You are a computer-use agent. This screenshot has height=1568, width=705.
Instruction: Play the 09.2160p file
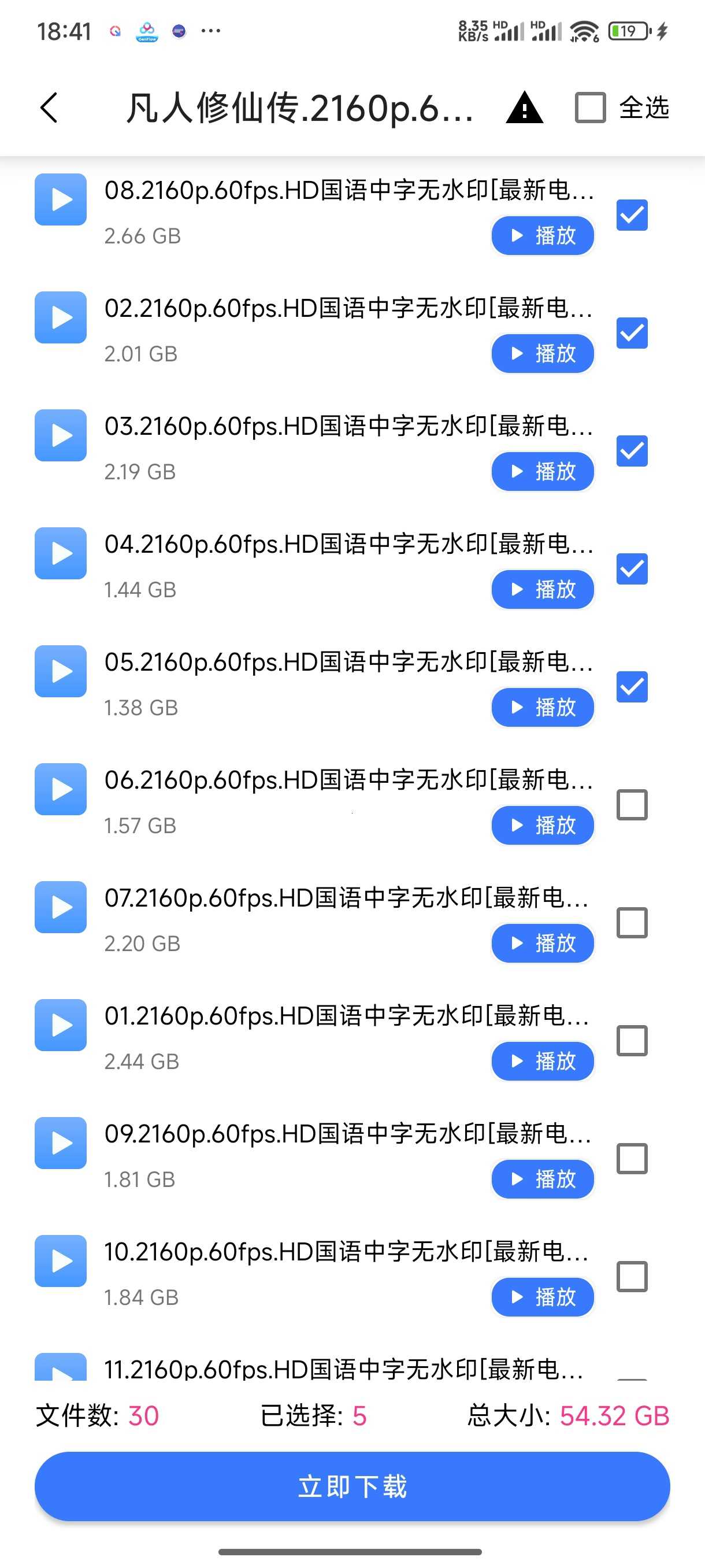click(x=543, y=1179)
